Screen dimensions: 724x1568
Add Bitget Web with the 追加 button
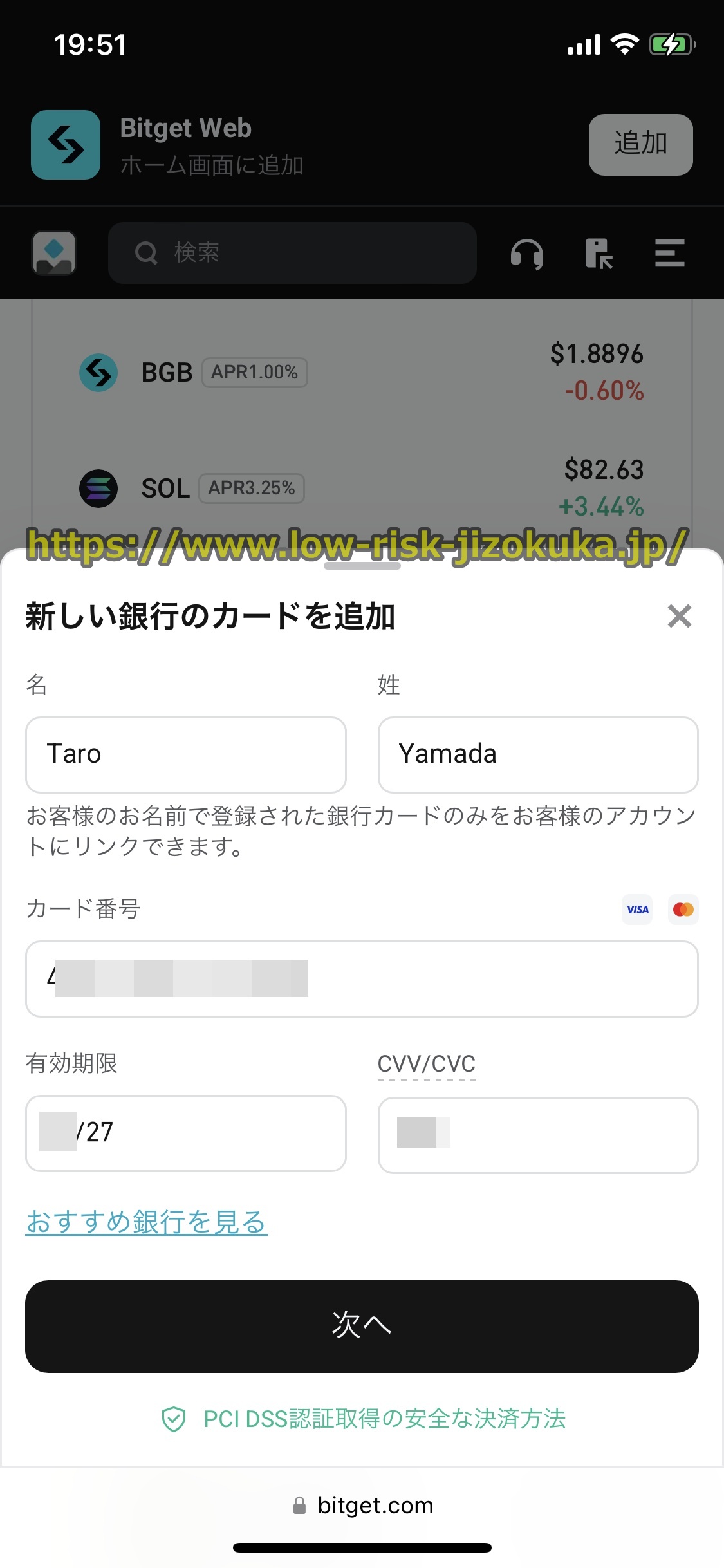coord(640,144)
